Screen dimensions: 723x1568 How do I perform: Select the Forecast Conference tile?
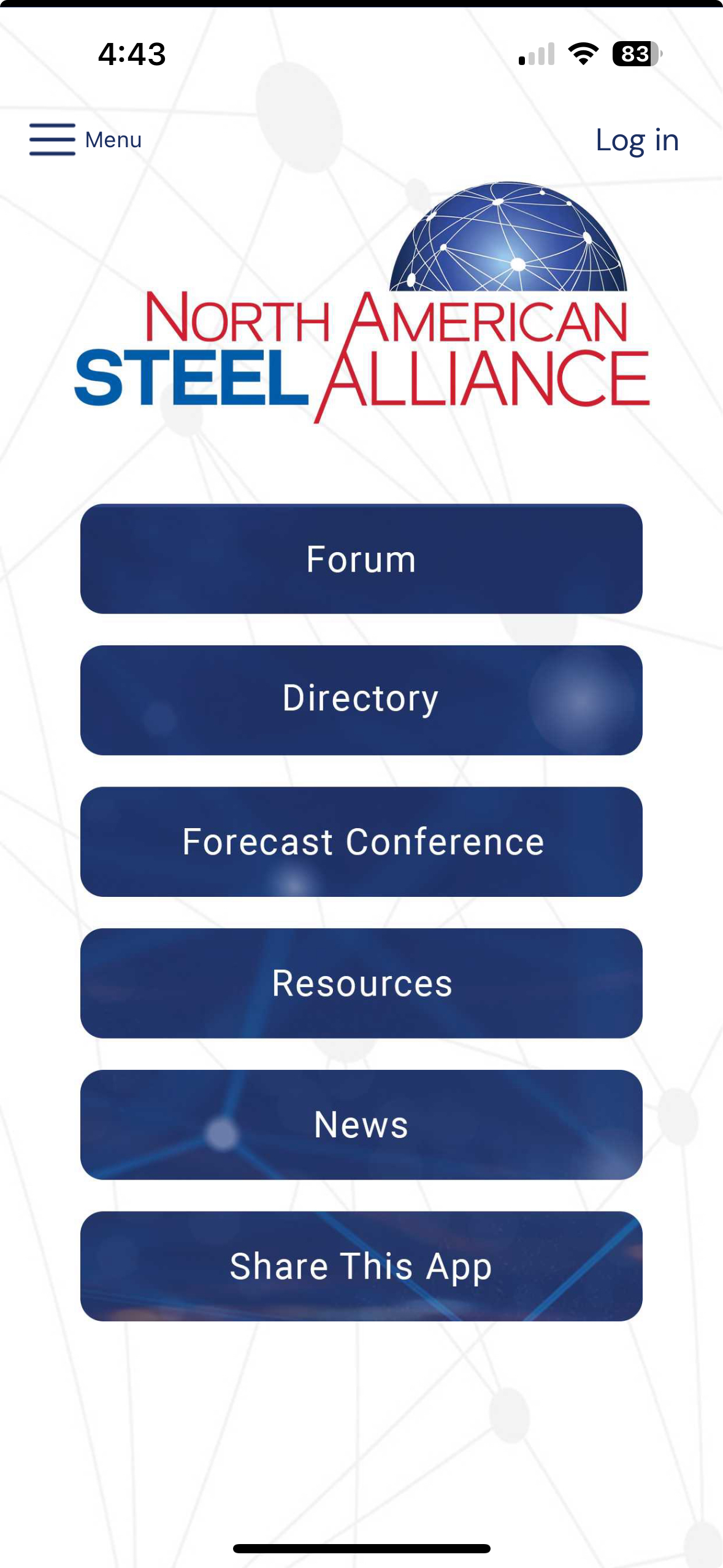(361, 842)
